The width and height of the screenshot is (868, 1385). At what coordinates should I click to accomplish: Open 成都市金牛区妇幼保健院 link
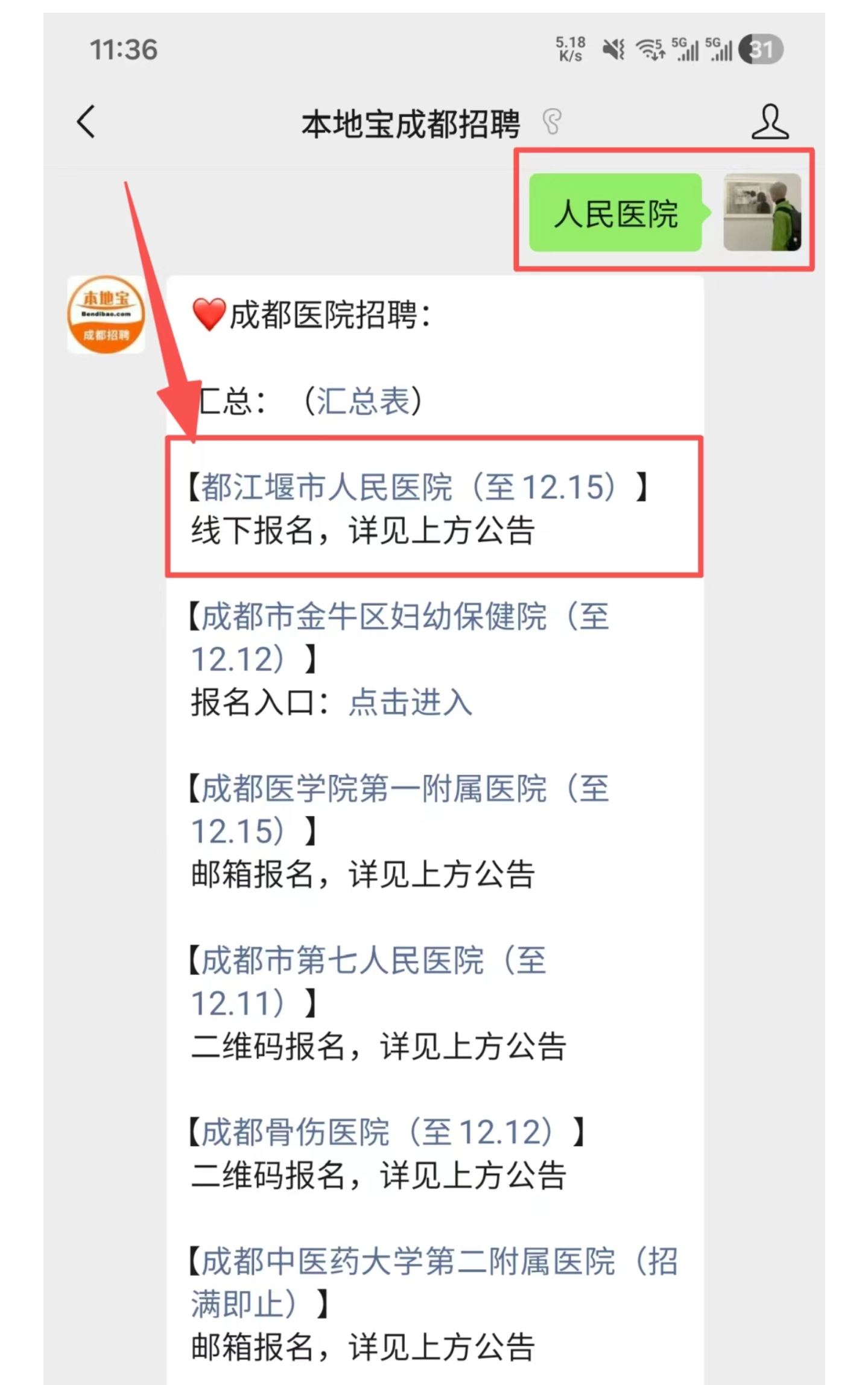tap(398, 617)
